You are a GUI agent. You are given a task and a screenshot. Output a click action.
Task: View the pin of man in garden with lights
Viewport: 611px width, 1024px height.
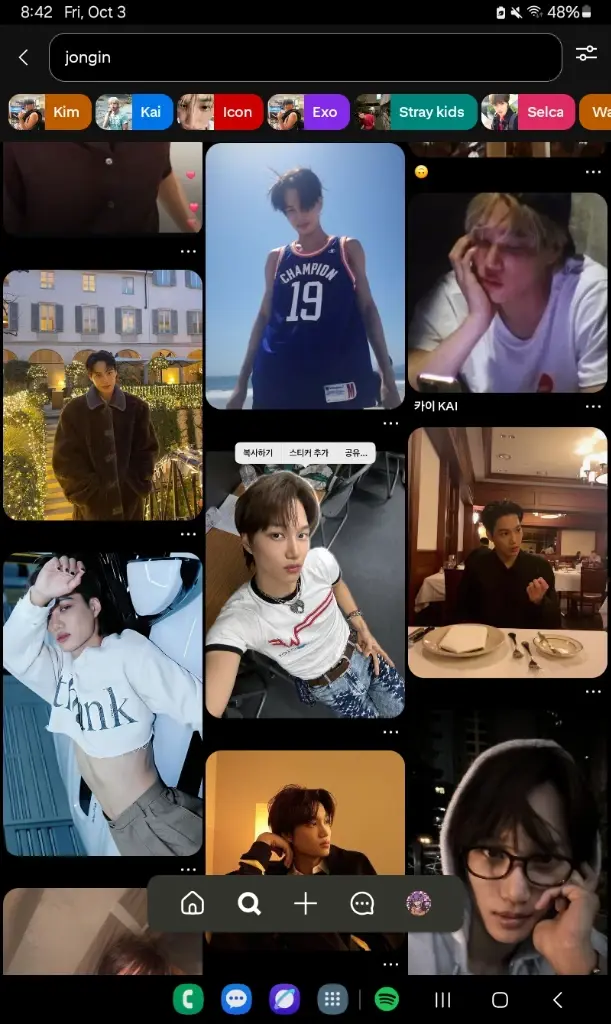[x=102, y=395]
